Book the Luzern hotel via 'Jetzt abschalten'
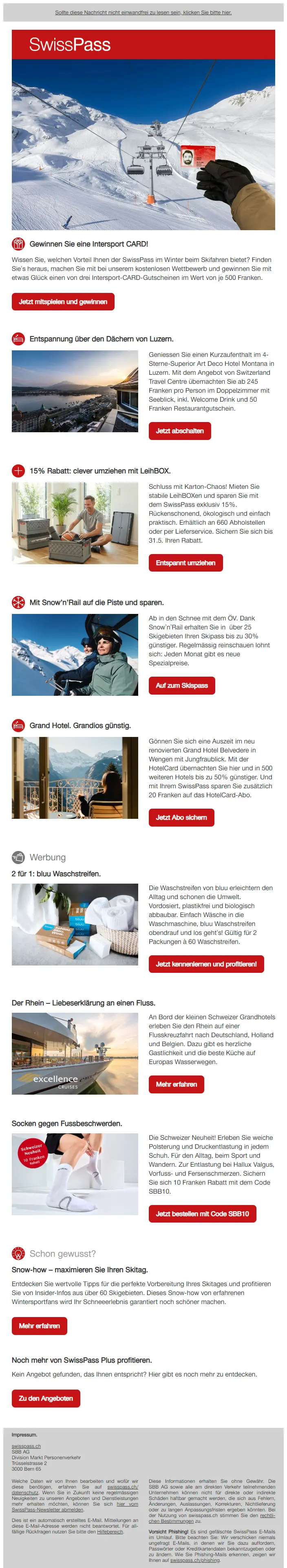287x1568 pixels. [179, 430]
